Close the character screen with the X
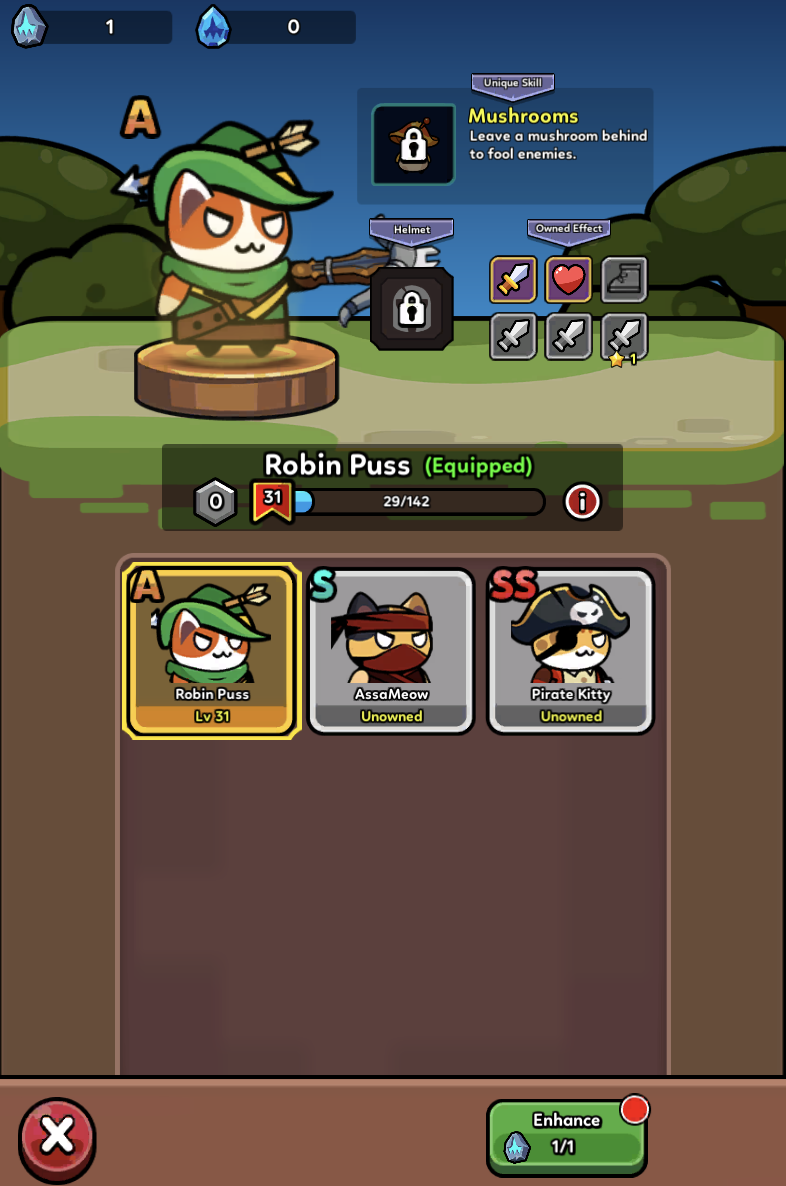The width and height of the screenshot is (786, 1186). [x=57, y=1135]
